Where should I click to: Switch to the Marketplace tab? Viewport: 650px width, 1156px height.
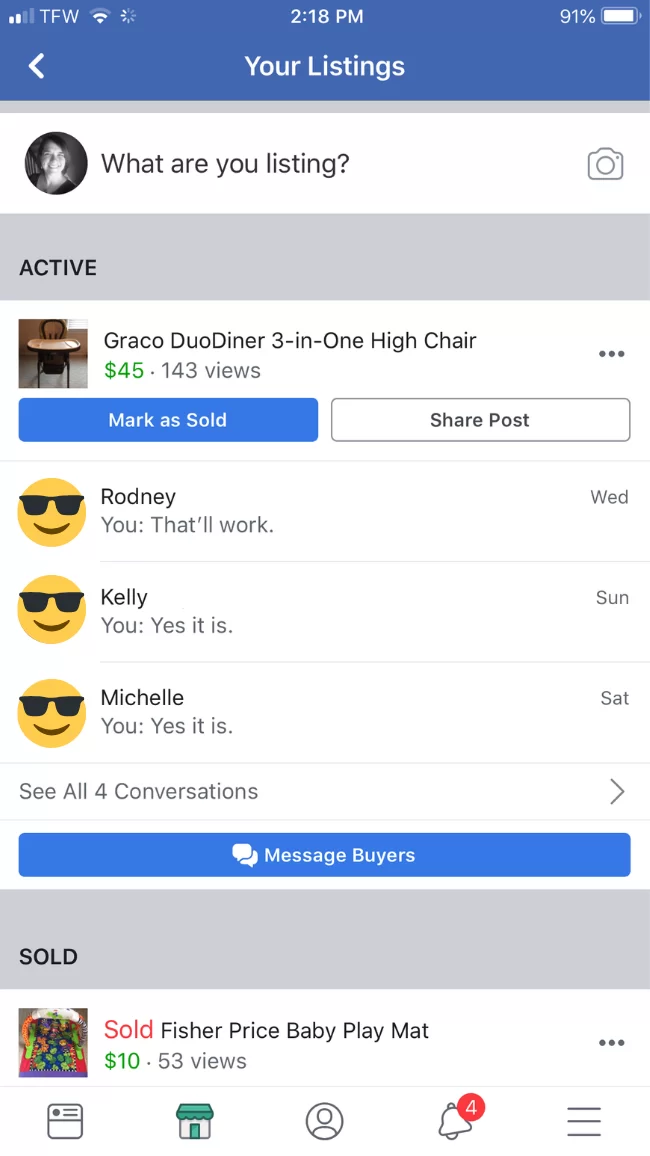pyautogui.click(x=195, y=1121)
